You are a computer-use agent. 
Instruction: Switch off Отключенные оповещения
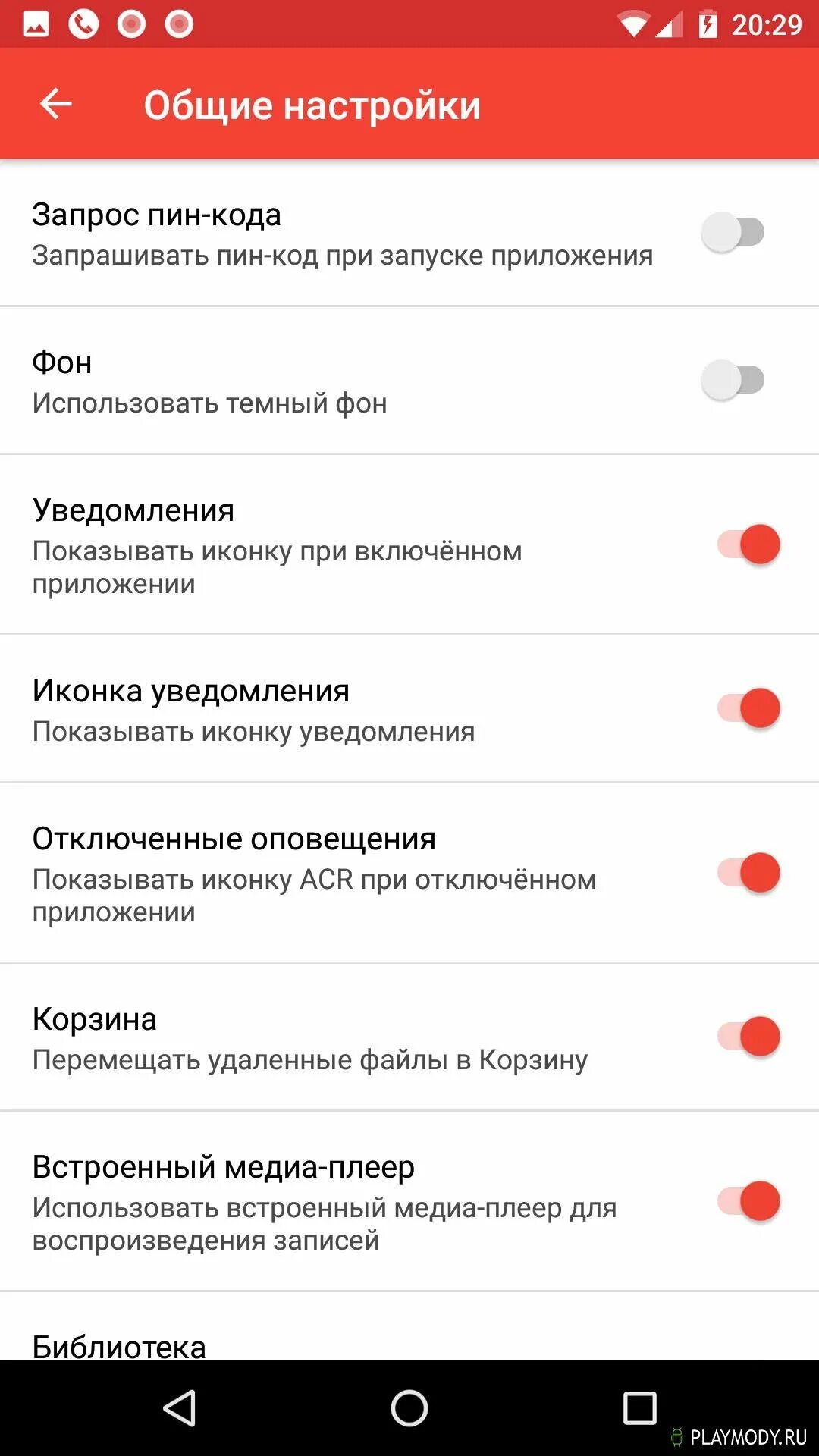pyautogui.click(x=749, y=873)
